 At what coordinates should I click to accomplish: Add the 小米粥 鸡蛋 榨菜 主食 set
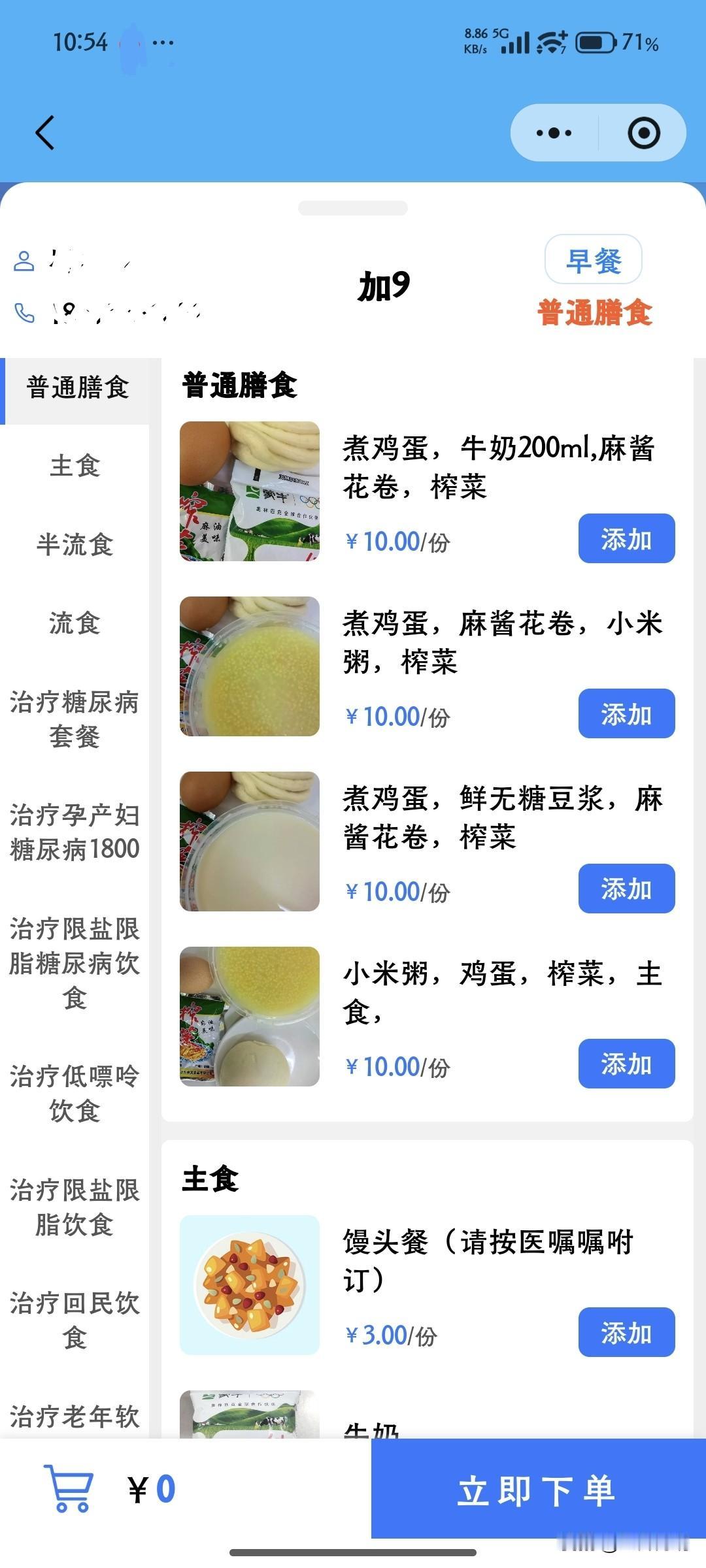coord(626,1064)
